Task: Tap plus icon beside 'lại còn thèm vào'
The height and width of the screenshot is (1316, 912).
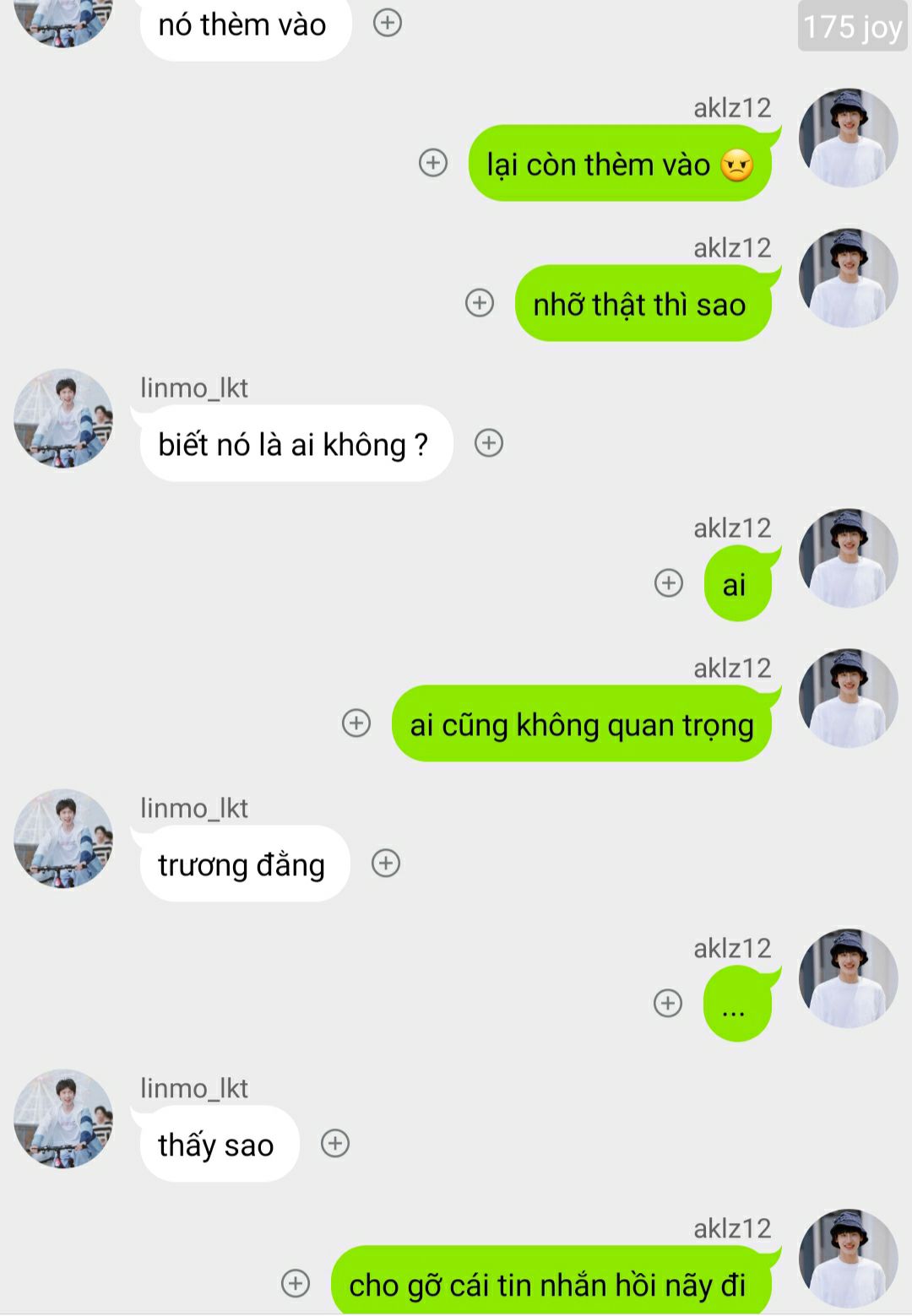Action: coord(433,162)
